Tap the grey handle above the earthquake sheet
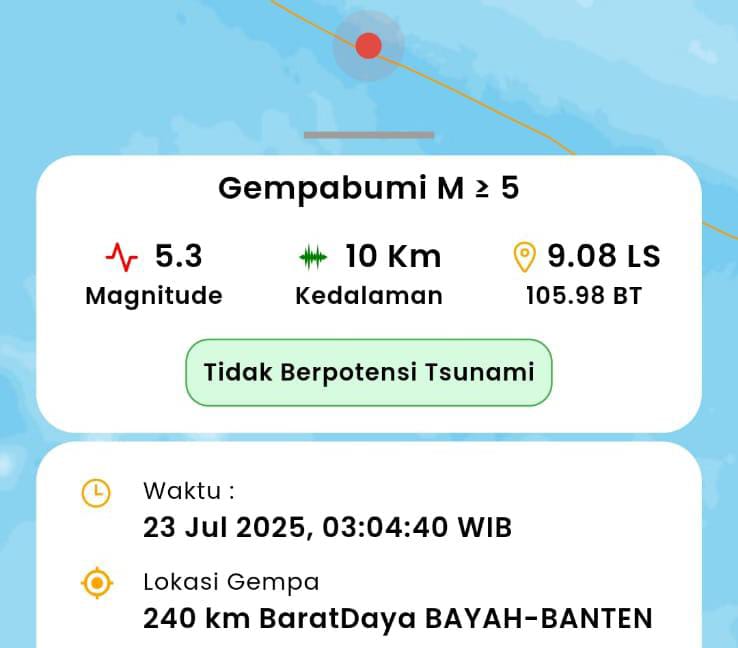The width and height of the screenshot is (738, 648). (369, 135)
